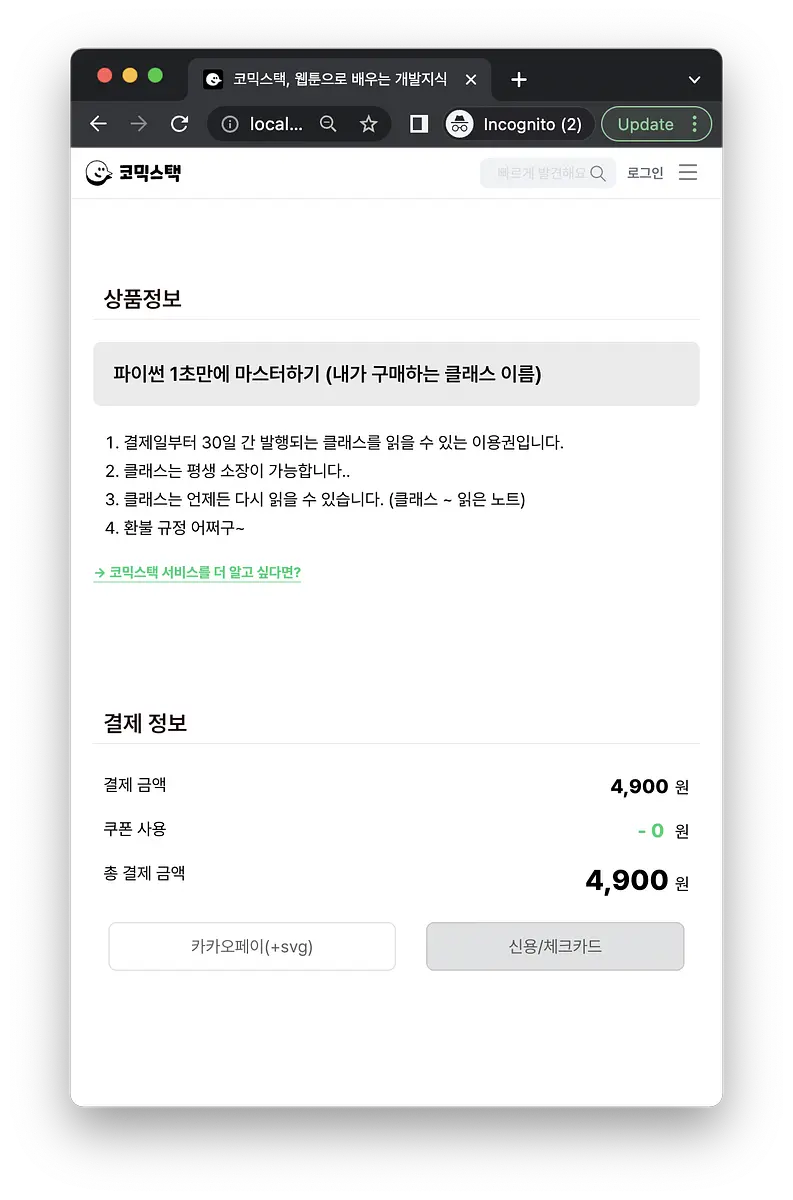The width and height of the screenshot is (793, 1200).
Task: Open the Incognito (2) profile chip
Action: [514, 124]
